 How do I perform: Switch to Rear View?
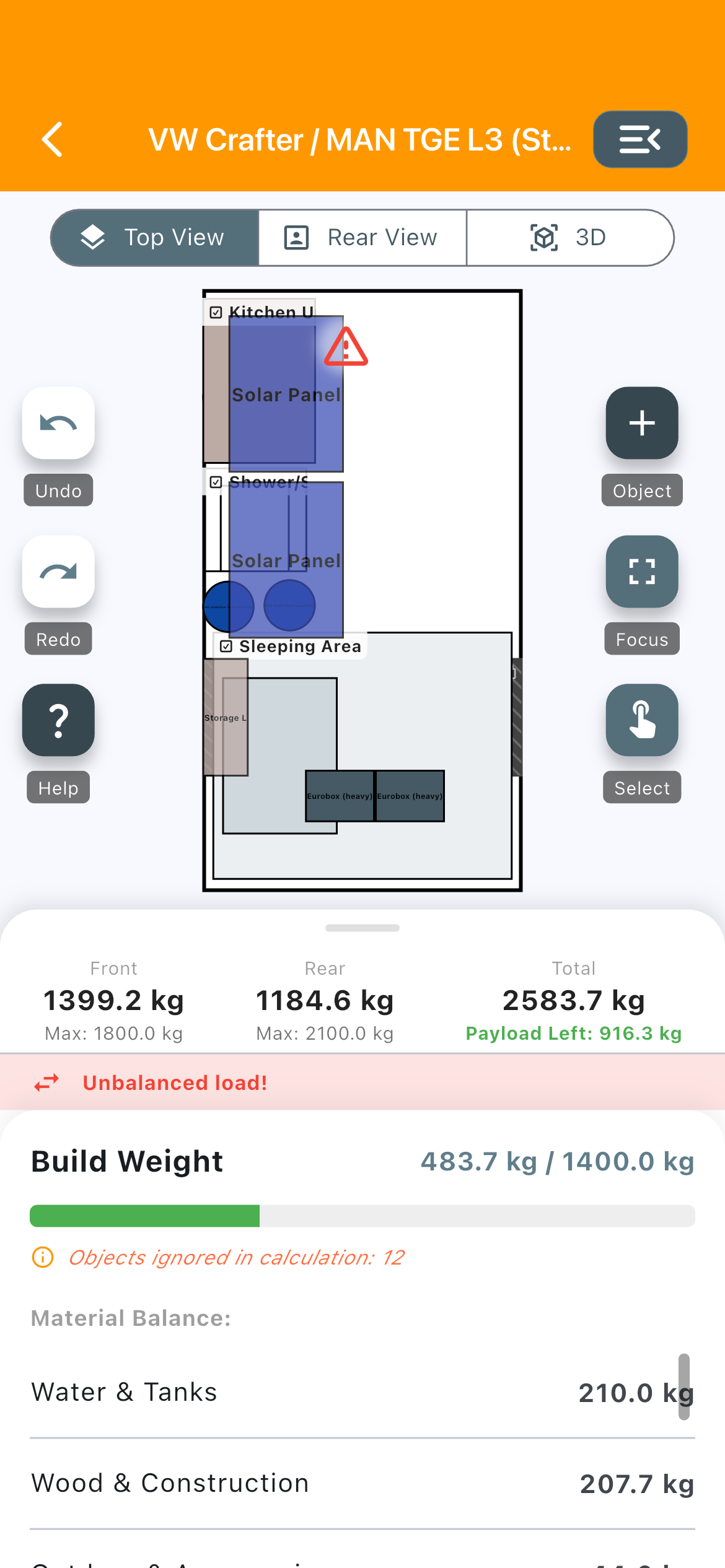click(362, 238)
